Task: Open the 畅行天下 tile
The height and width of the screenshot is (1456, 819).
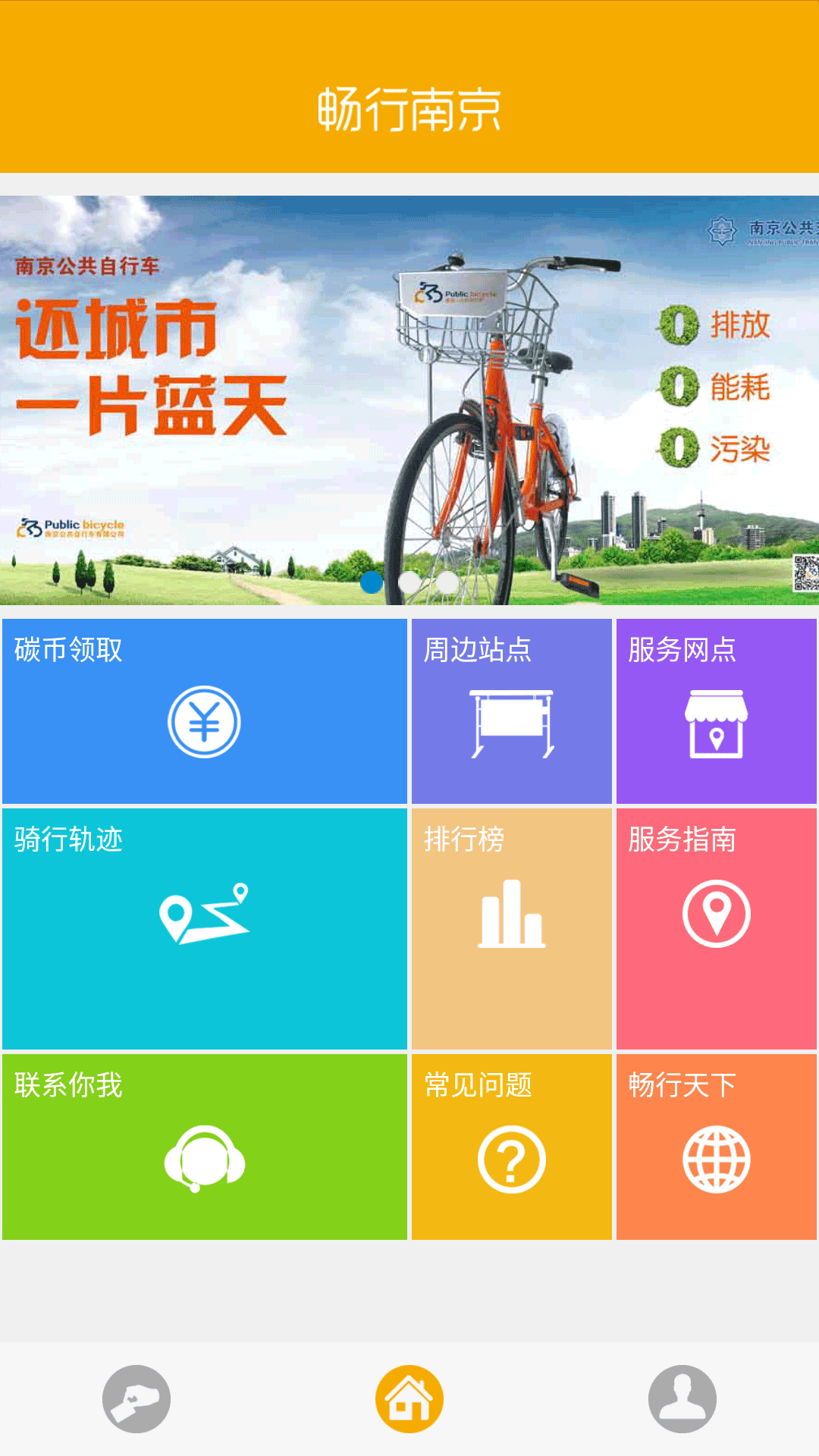Action: coord(716,1147)
